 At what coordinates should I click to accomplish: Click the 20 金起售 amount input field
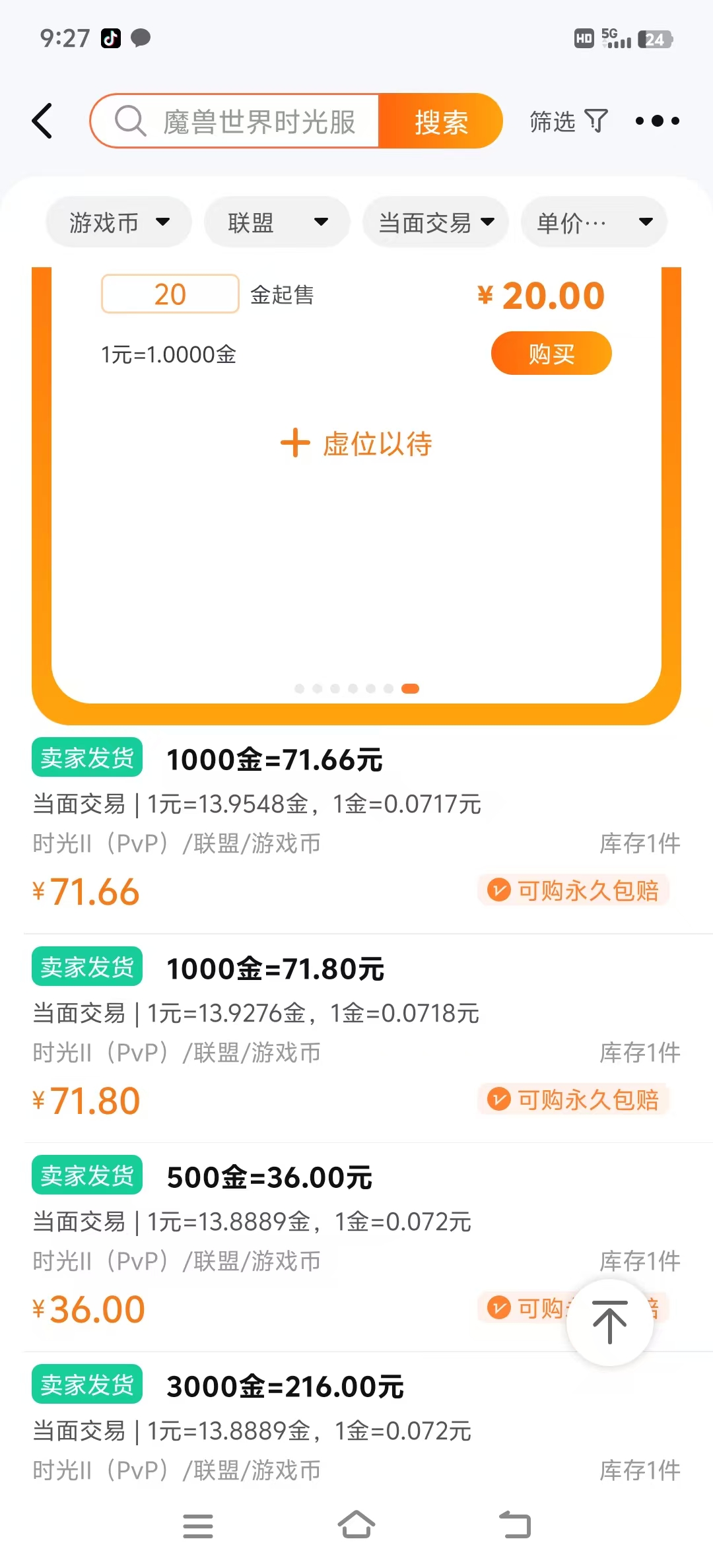pyautogui.click(x=169, y=294)
